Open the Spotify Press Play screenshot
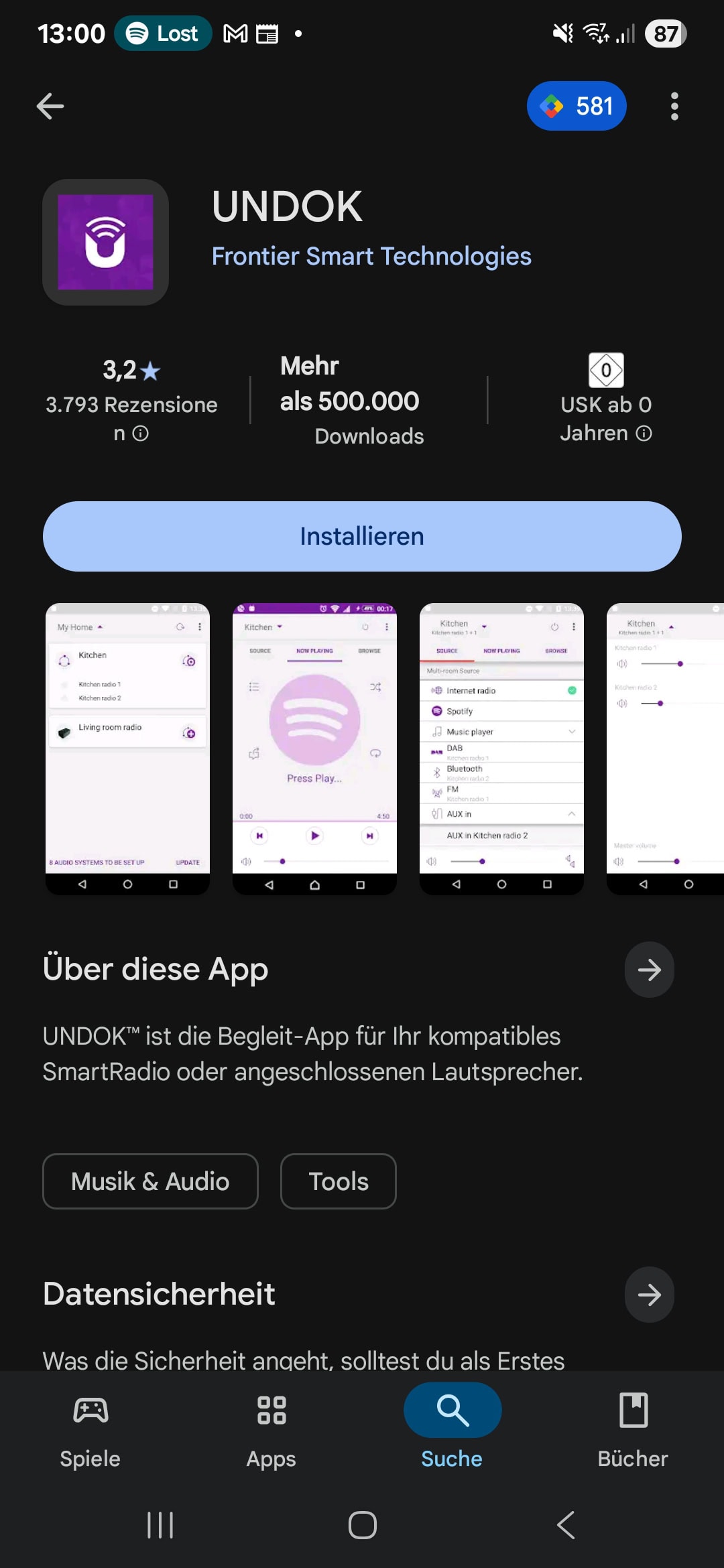Viewport: 724px width, 1568px height. [x=314, y=748]
